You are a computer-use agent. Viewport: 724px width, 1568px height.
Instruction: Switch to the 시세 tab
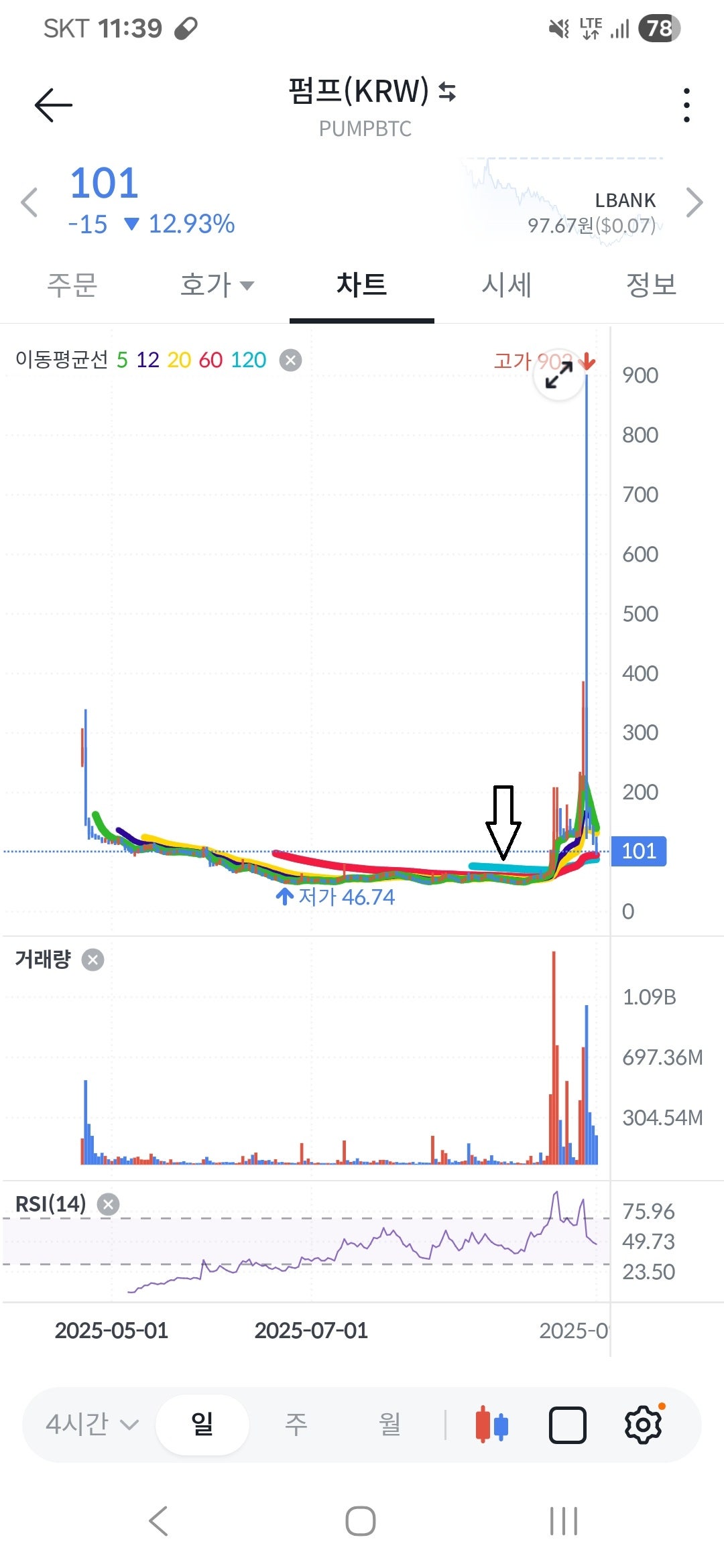click(506, 285)
